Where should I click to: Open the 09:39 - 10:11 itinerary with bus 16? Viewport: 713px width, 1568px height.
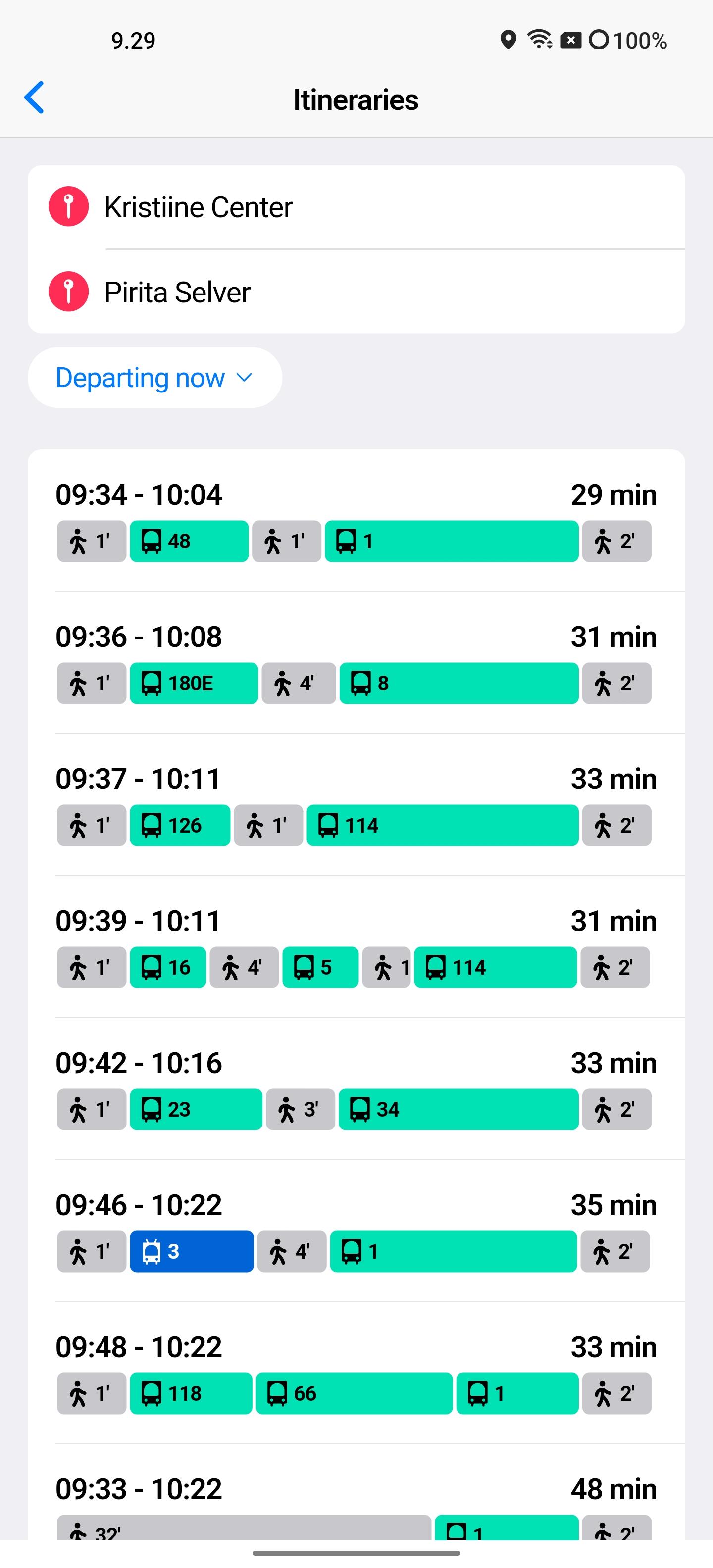point(356,947)
